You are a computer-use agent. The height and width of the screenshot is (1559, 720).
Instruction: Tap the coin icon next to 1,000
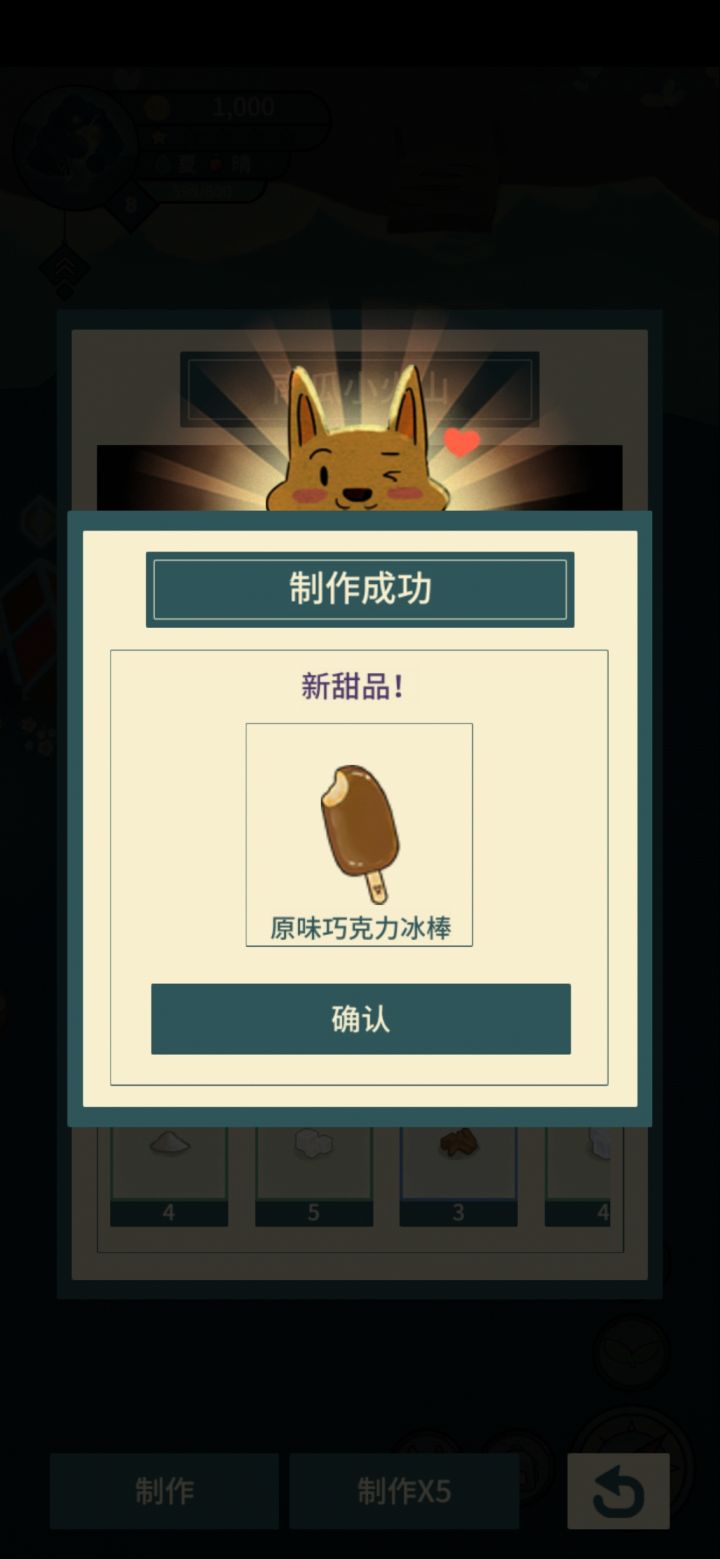tap(157, 107)
